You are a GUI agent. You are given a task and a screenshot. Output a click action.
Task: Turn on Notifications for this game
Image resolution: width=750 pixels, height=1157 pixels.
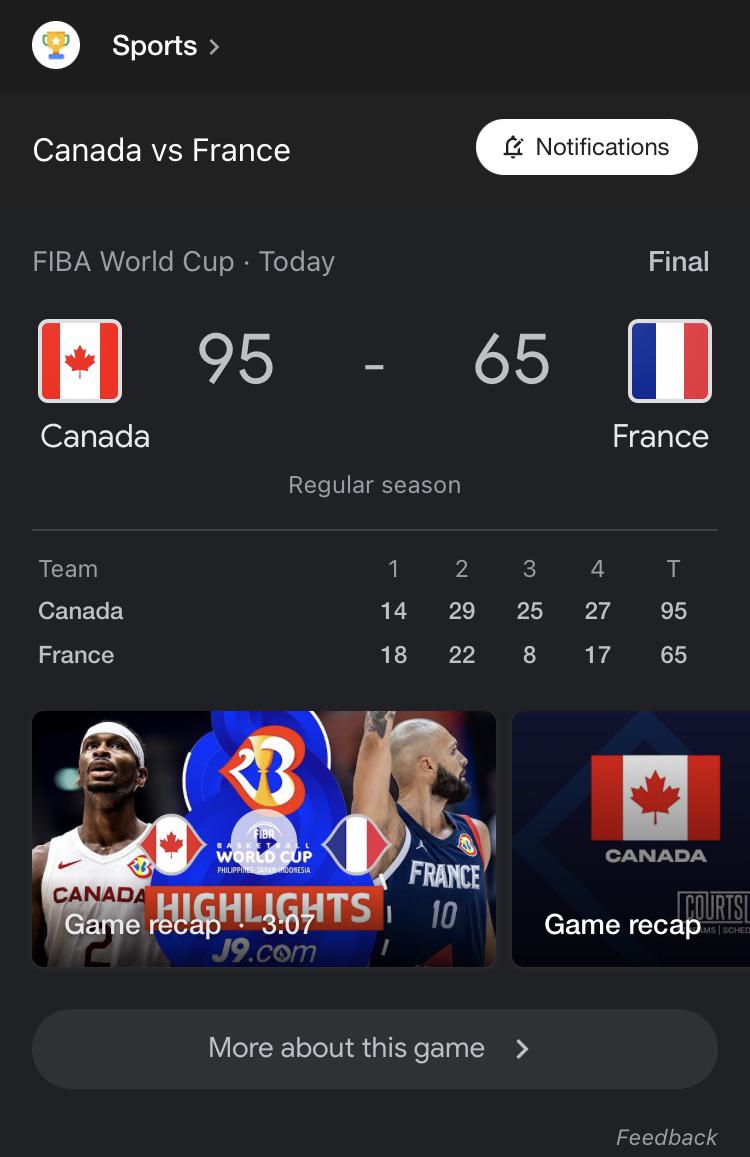pos(586,147)
